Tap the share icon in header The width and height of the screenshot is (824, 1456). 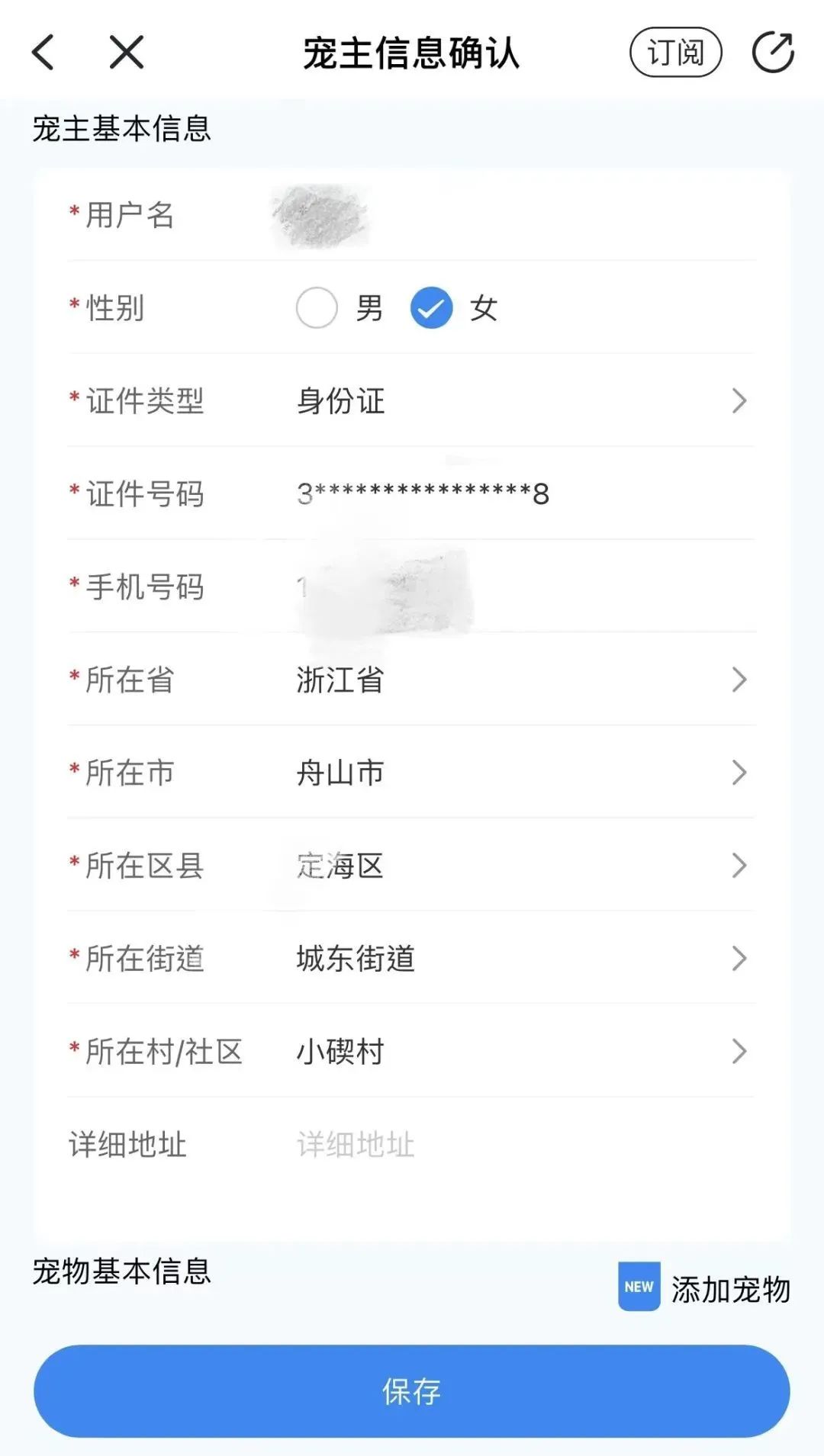coord(772,53)
